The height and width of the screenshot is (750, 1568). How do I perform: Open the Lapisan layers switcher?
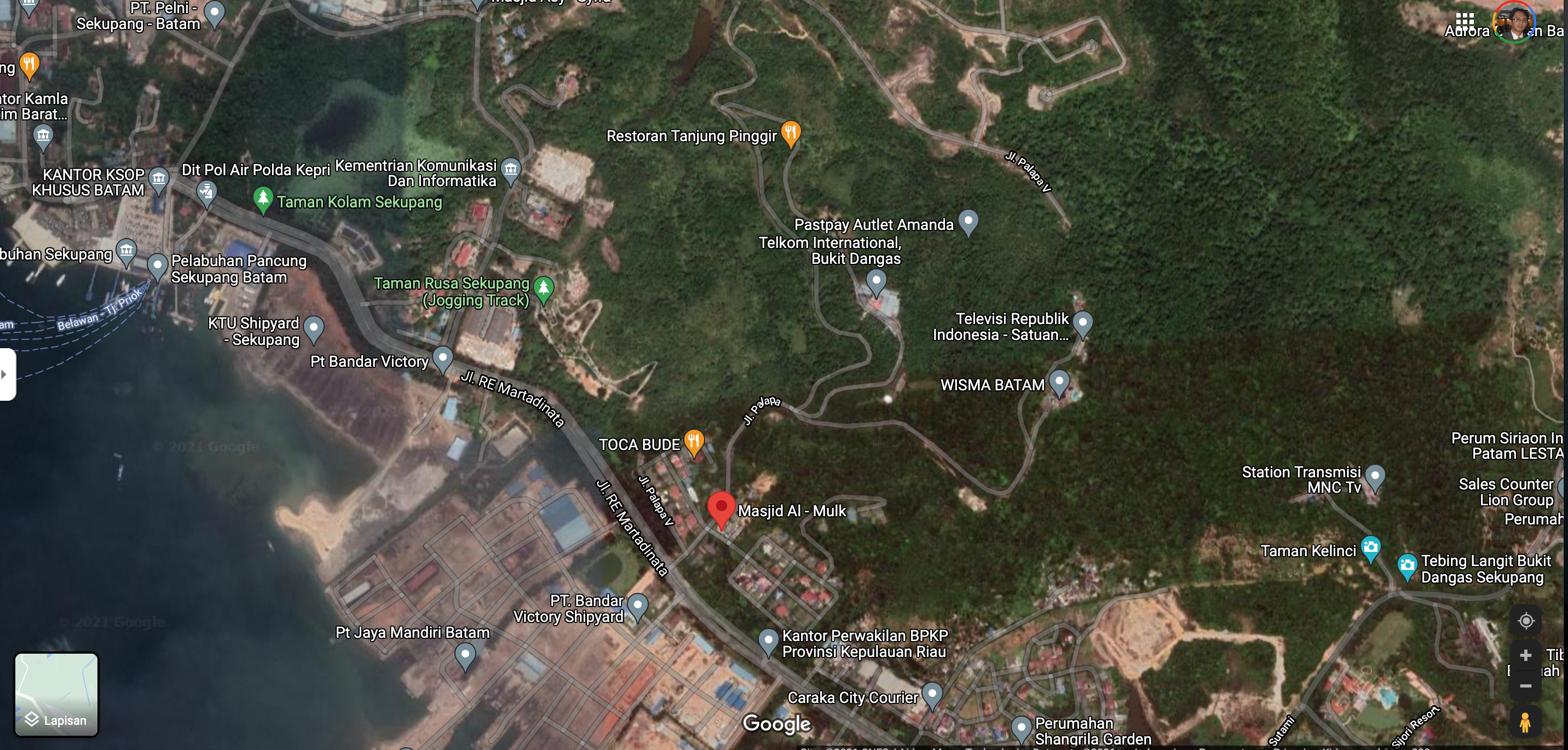pyautogui.click(x=56, y=694)
